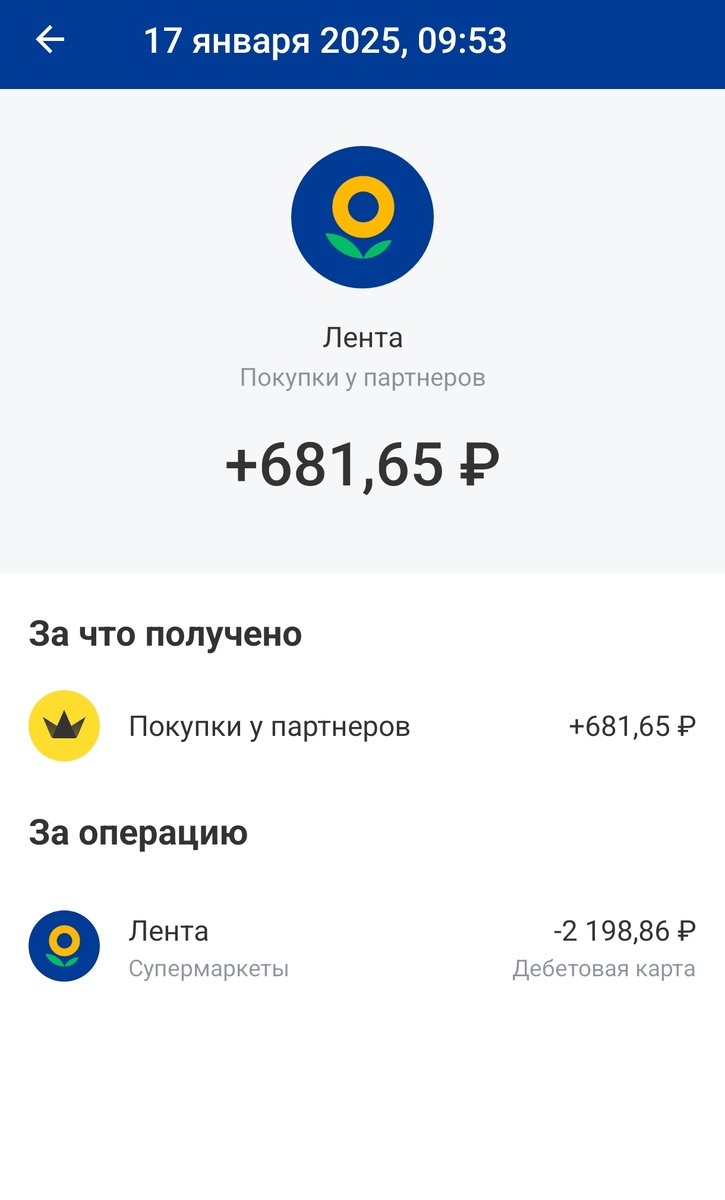Tap the large Лента flower logo
This screenshot has height=1200, width=725.
(362, 216)
